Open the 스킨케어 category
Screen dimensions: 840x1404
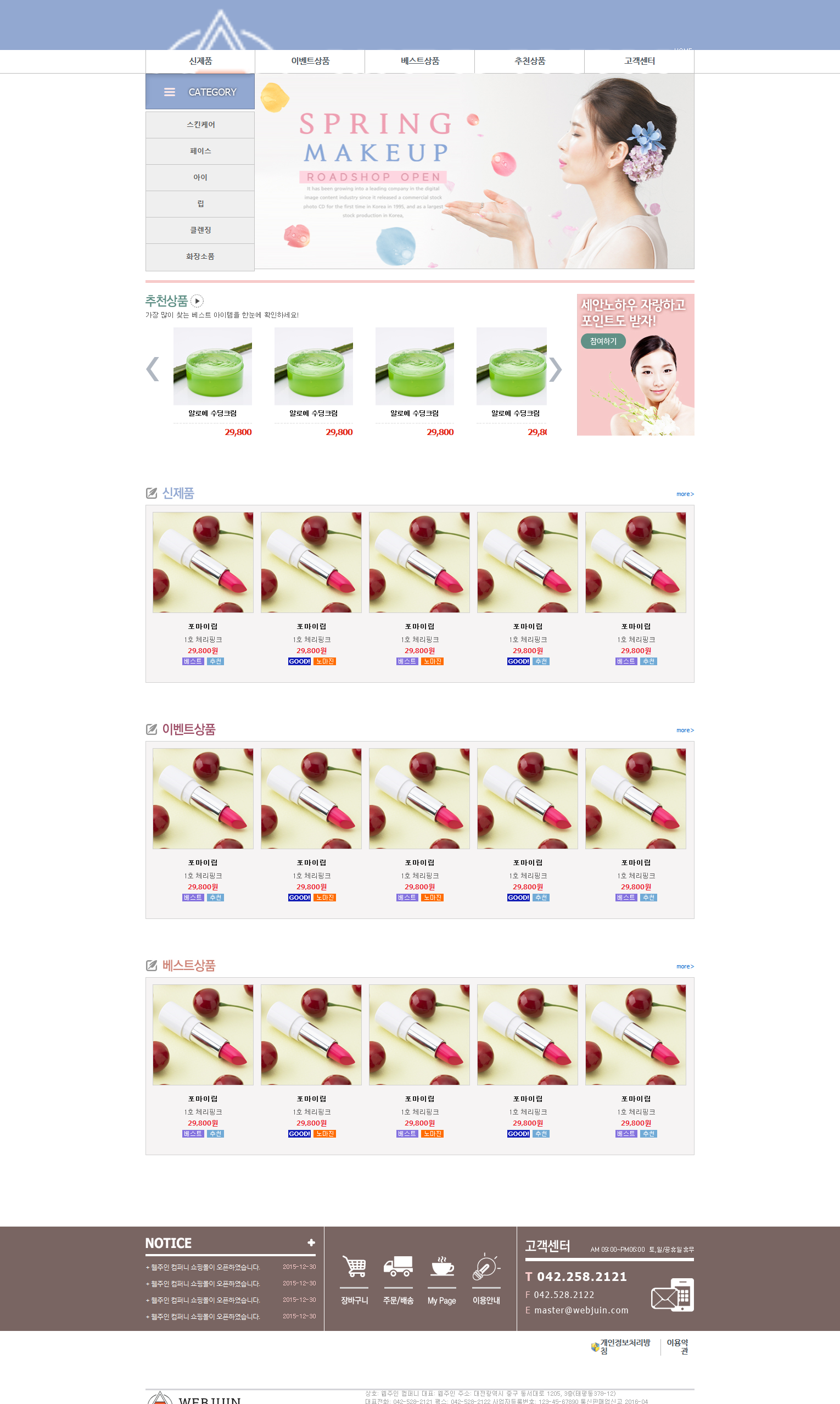[200, 125]
